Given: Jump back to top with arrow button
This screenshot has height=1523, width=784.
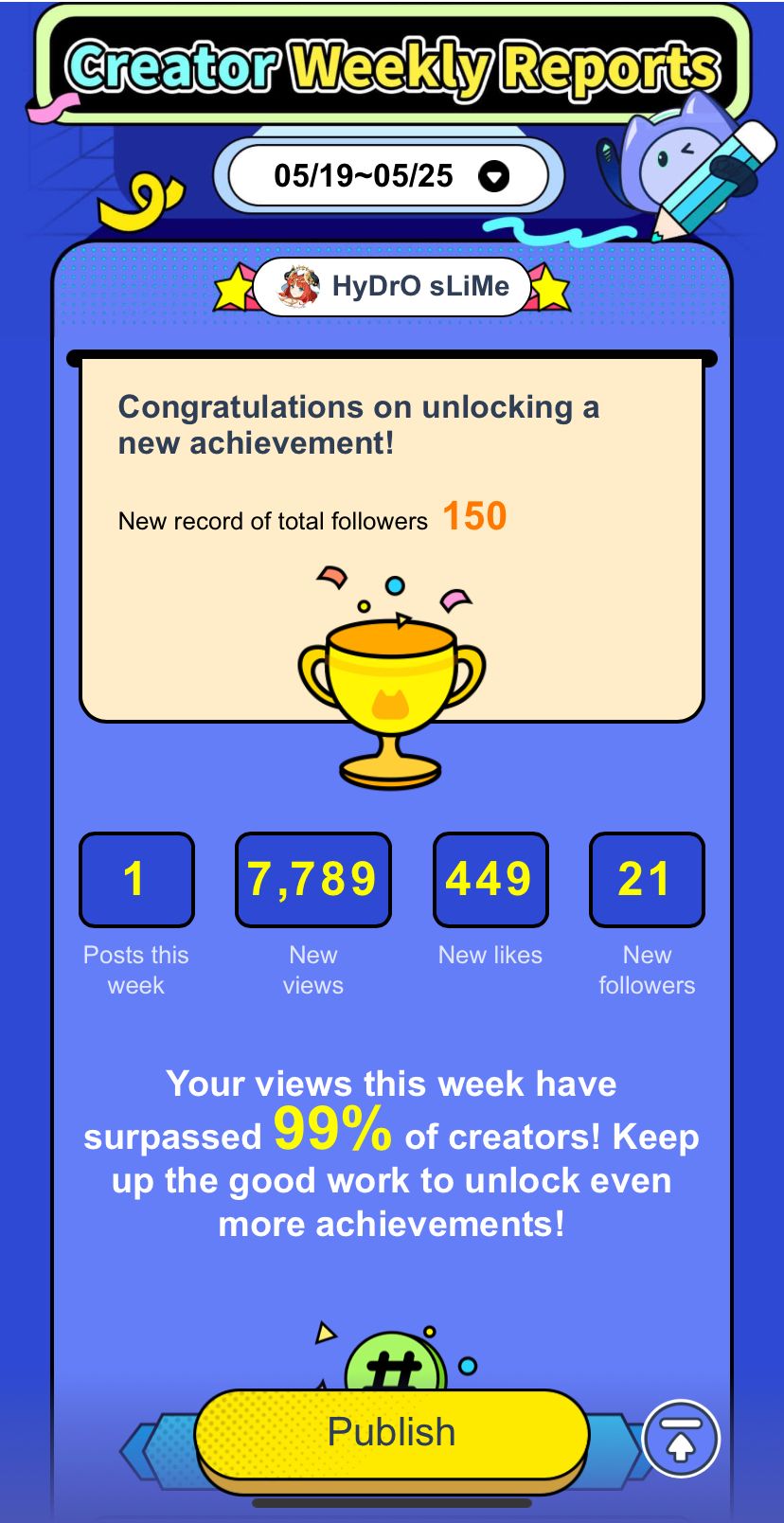Looking at the screenshot, I should [681, 1439].
